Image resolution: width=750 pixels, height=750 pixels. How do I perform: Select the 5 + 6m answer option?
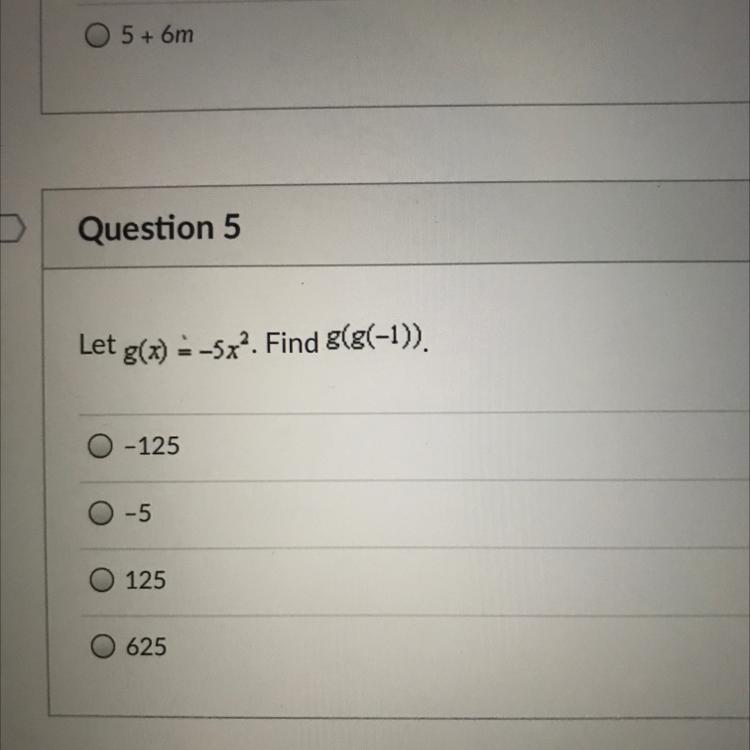click(x=96, y=37)
